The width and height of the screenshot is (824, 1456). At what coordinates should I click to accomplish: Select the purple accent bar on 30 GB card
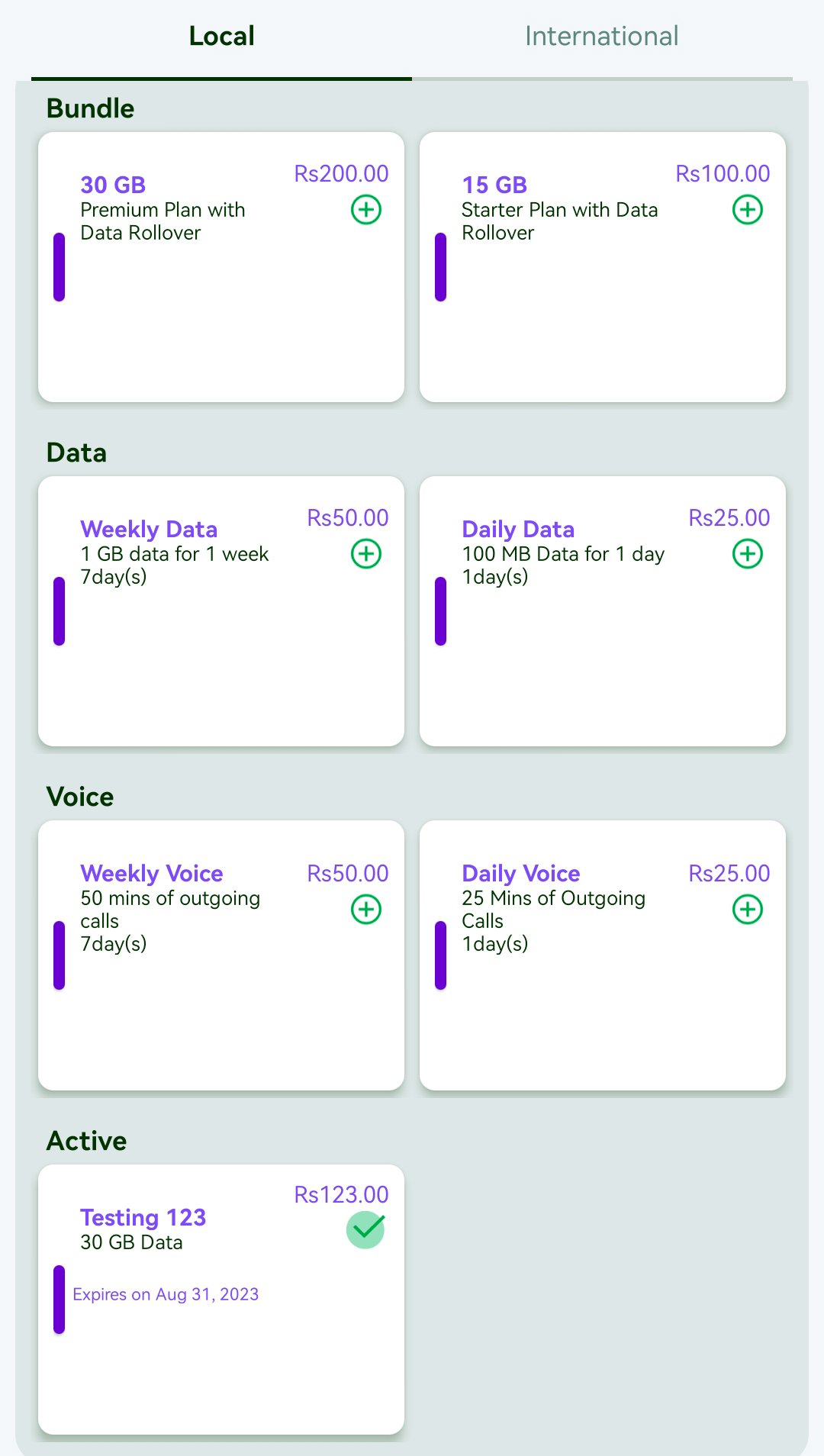coord(59,267)
